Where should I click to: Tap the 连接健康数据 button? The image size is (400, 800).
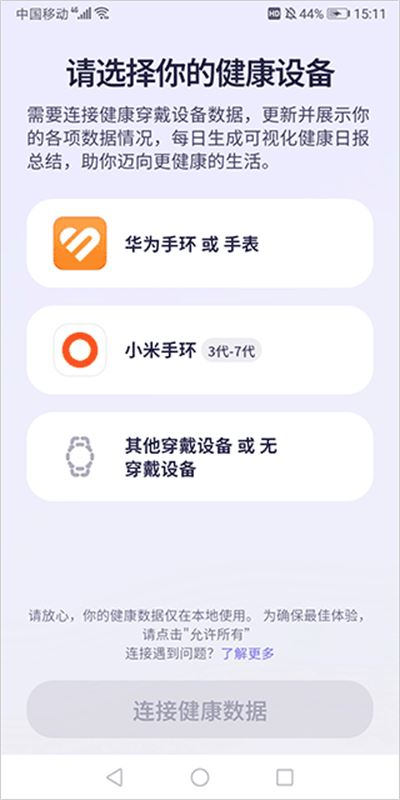click(199, 710)
